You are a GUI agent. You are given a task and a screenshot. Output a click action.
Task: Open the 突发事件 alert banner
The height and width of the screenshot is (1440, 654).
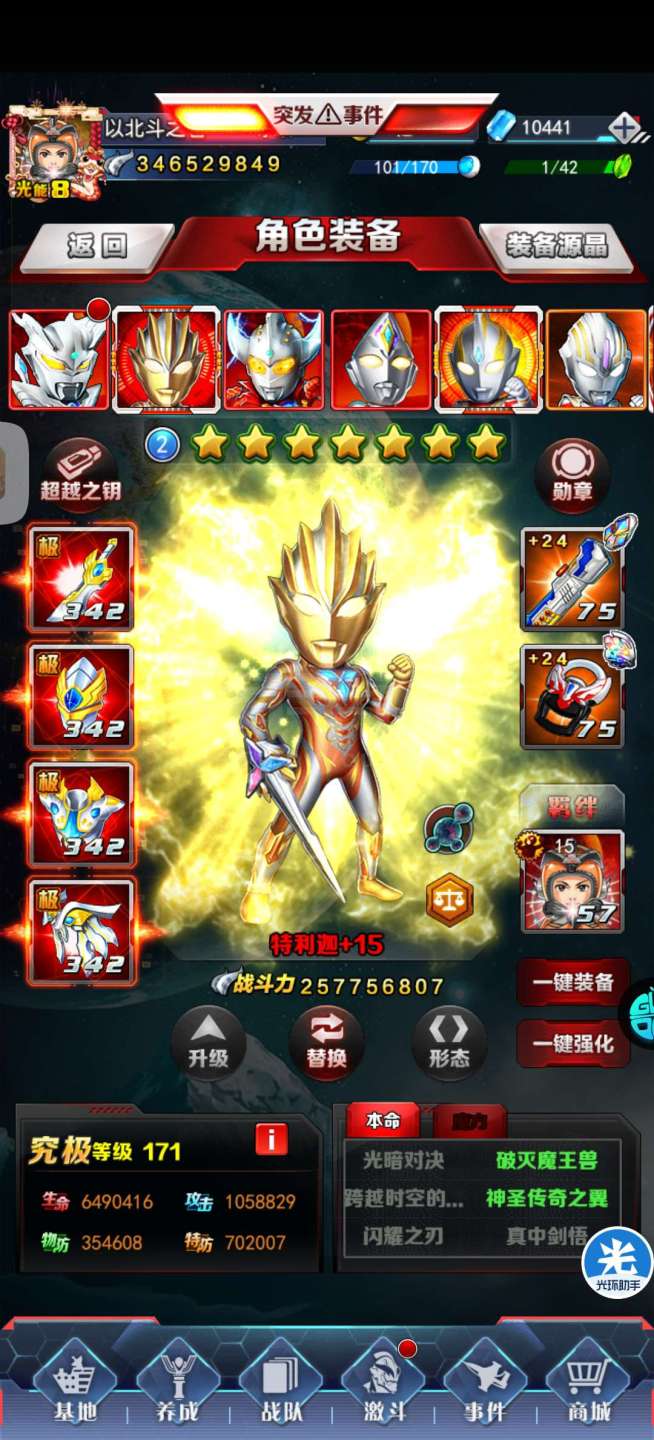click(x=327, y=116)
